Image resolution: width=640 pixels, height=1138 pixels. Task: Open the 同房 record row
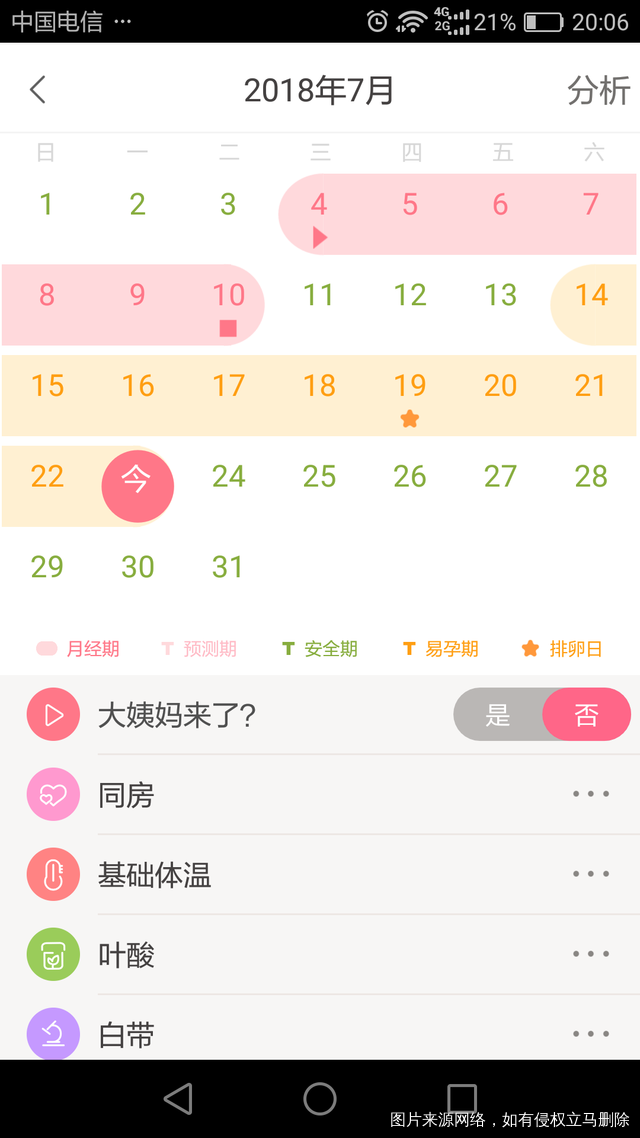tap(320, 795)
